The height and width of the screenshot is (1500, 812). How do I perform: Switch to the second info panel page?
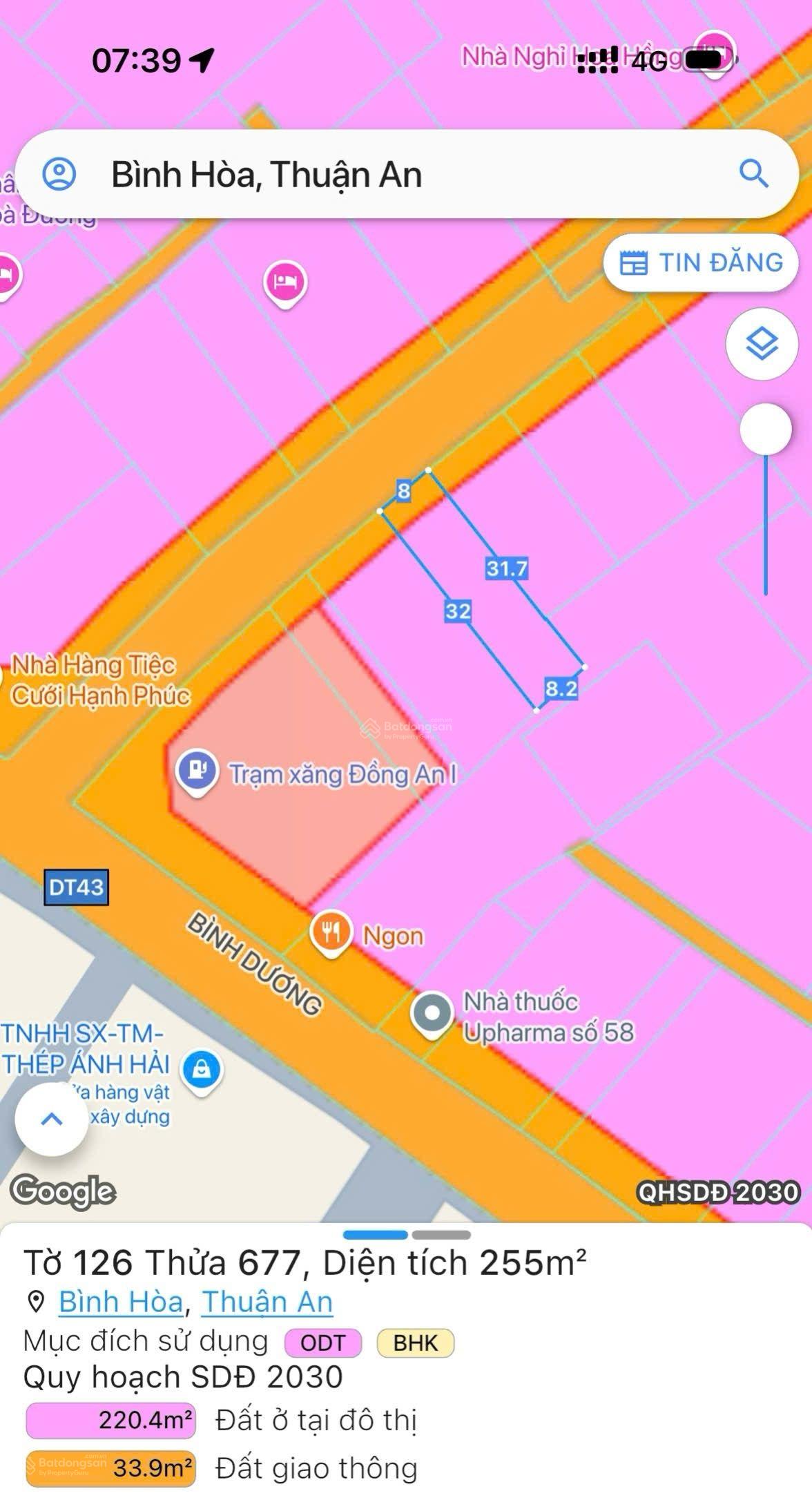coord(441,1235)
